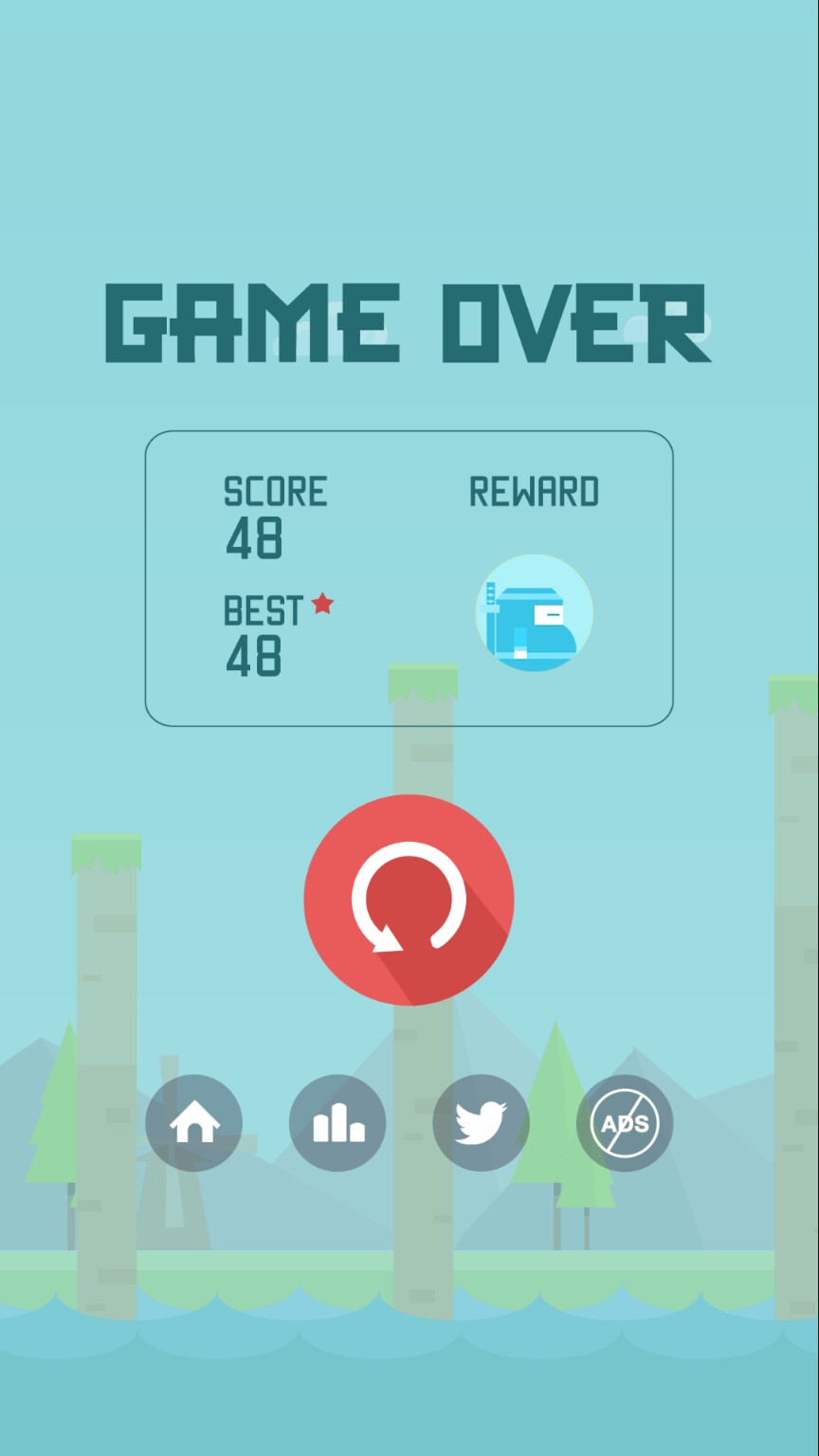819x1456 pixels.
Task: Claim the reward character icon
Action: [x=534, y=613]
